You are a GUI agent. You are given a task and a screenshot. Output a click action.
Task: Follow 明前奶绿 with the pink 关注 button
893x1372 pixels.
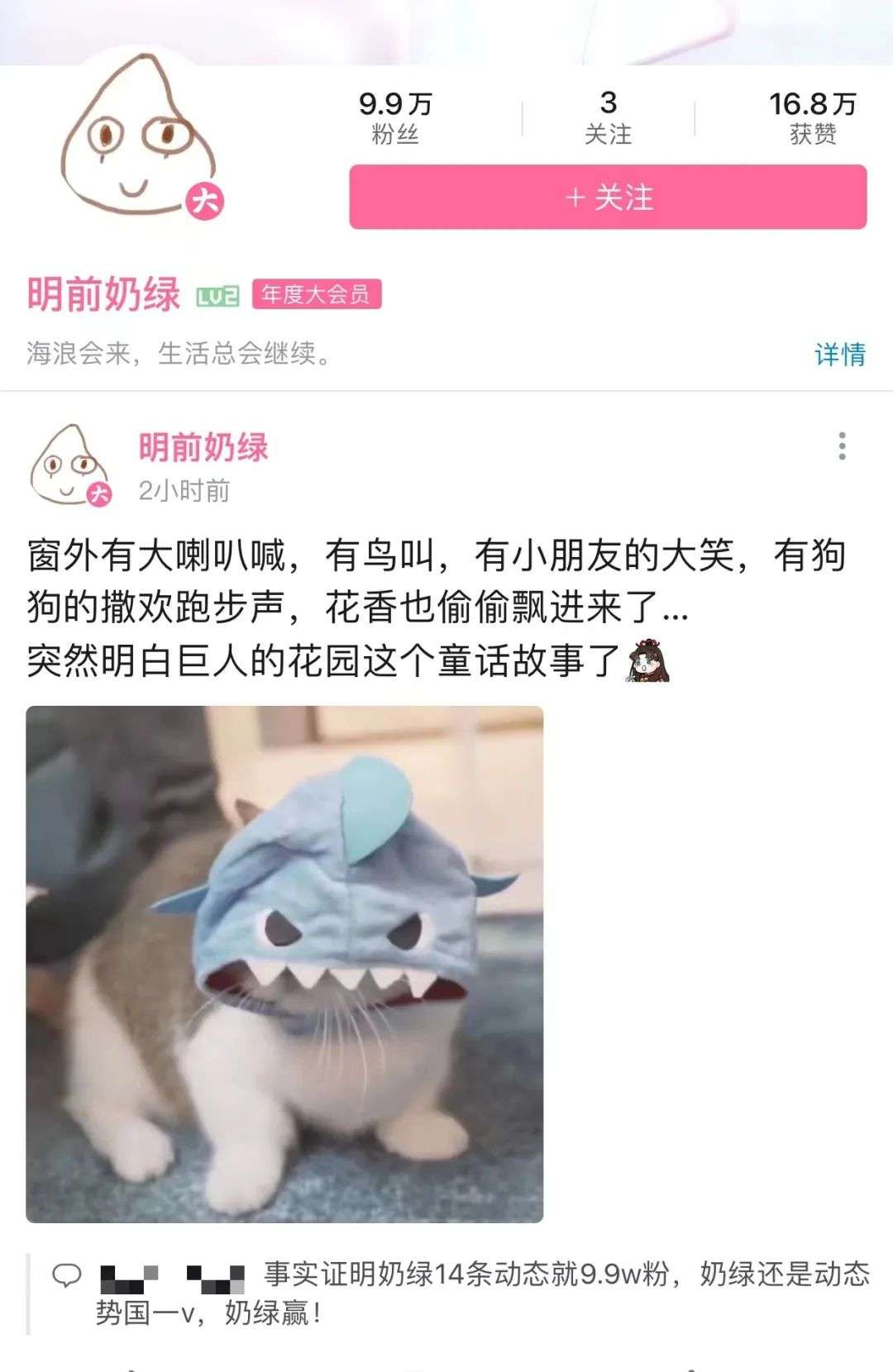608,197
